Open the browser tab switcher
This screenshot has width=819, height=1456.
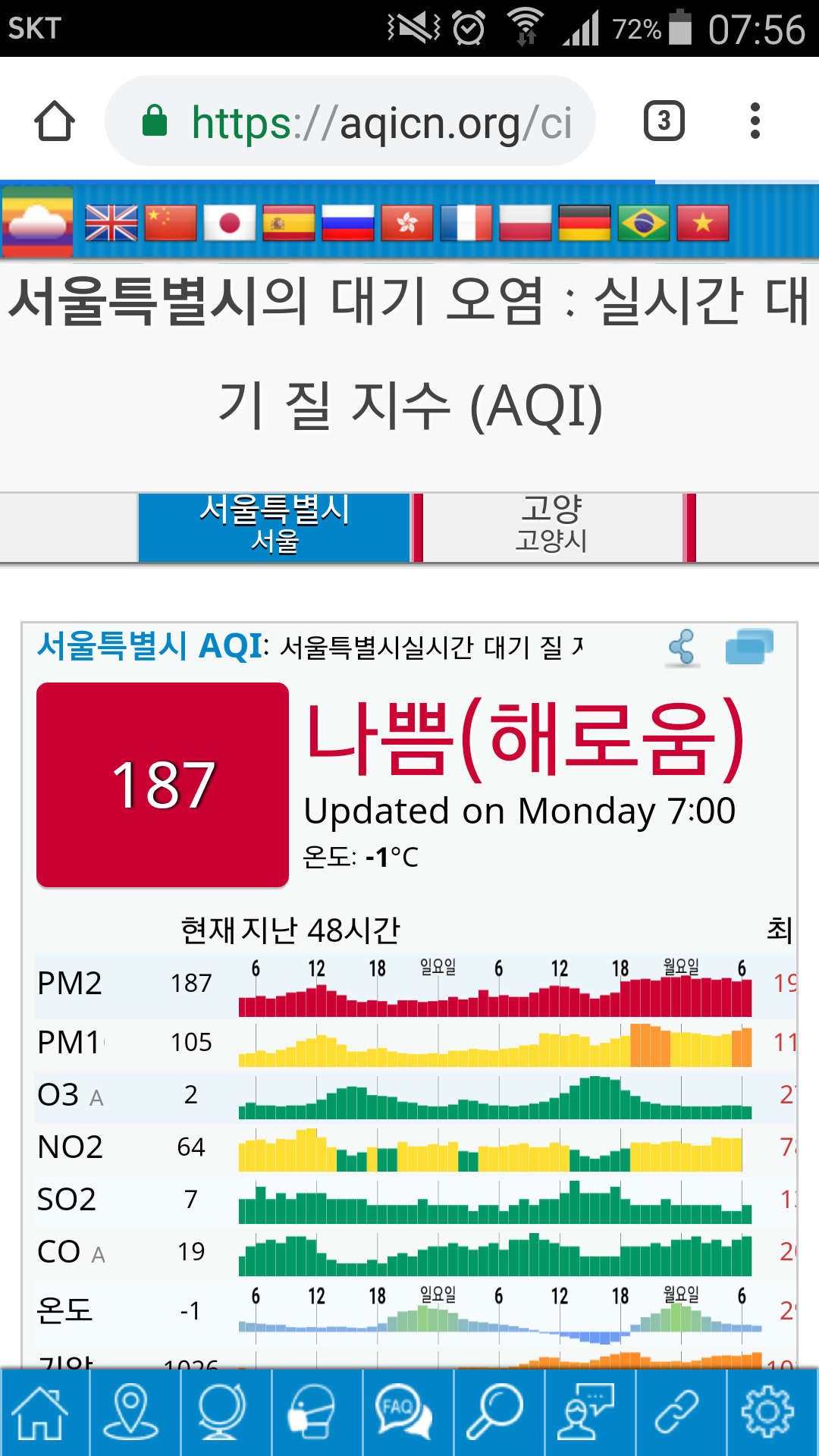click(664, 121)
